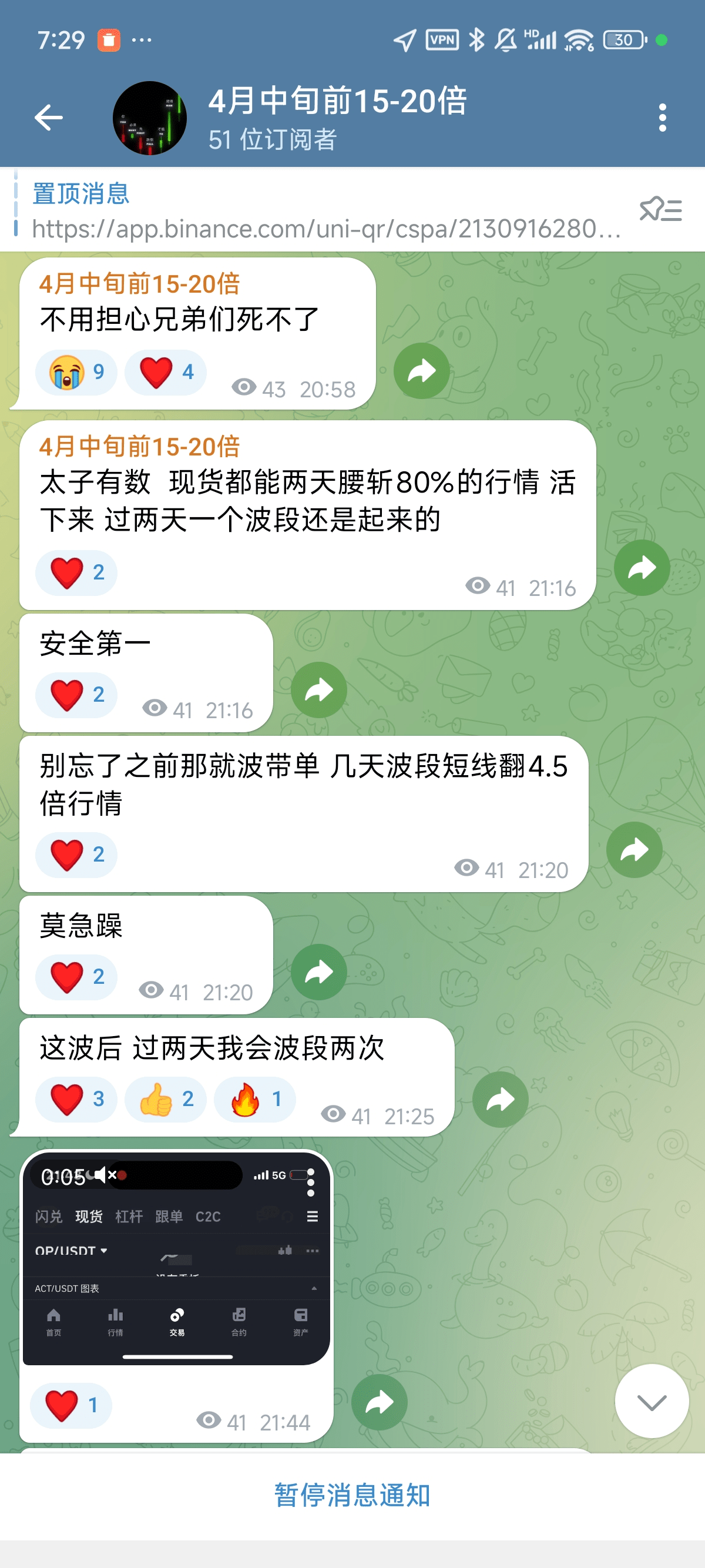Tap heart reaction on the 20:58 message
This screenshot has height=1568, width=705.
click(x=166, y=372)
